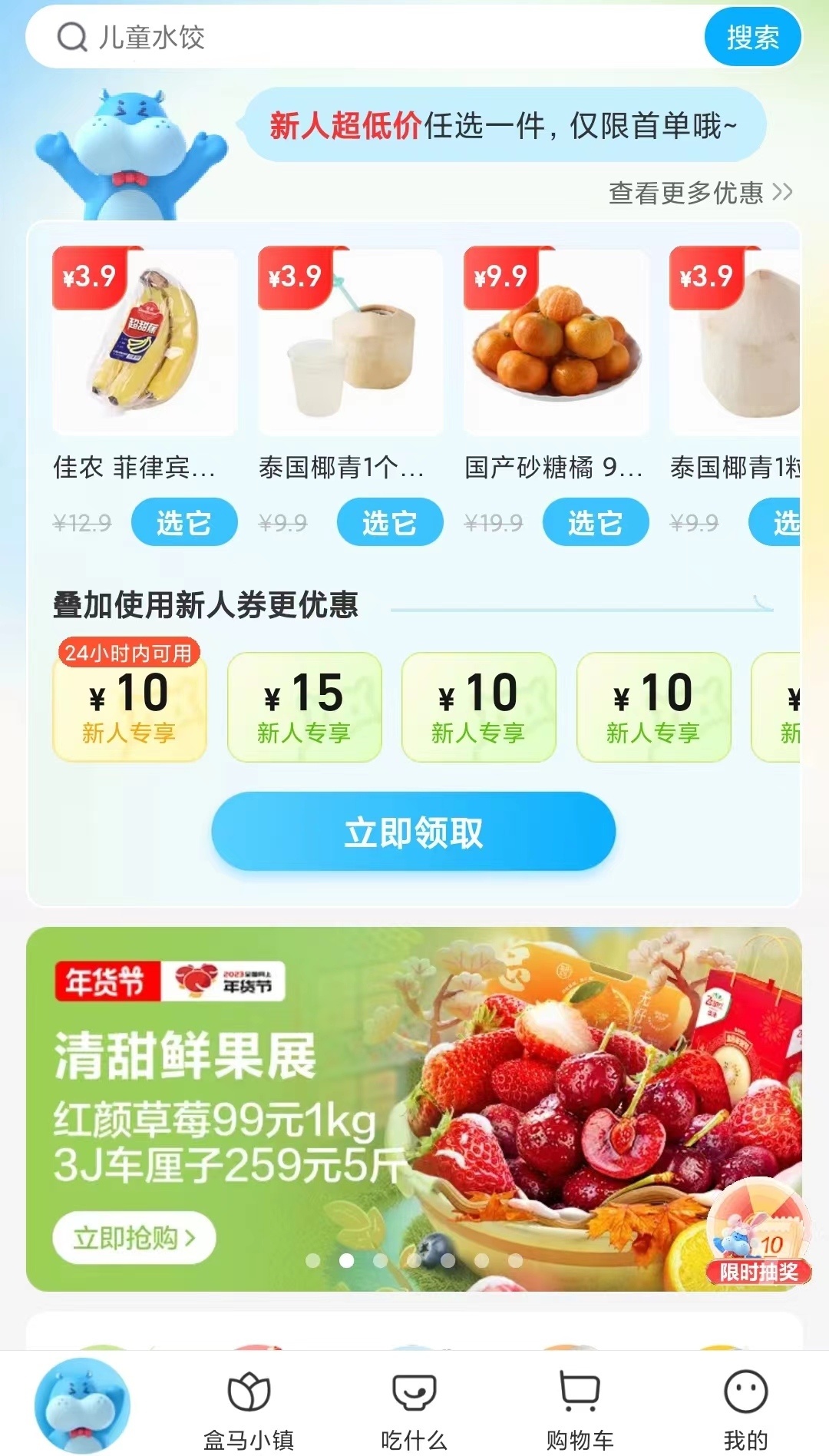This screenshot has height=1456, width=829.
Task: Open the 国产砂糖橘 product image
Action: tap(557, 341)
